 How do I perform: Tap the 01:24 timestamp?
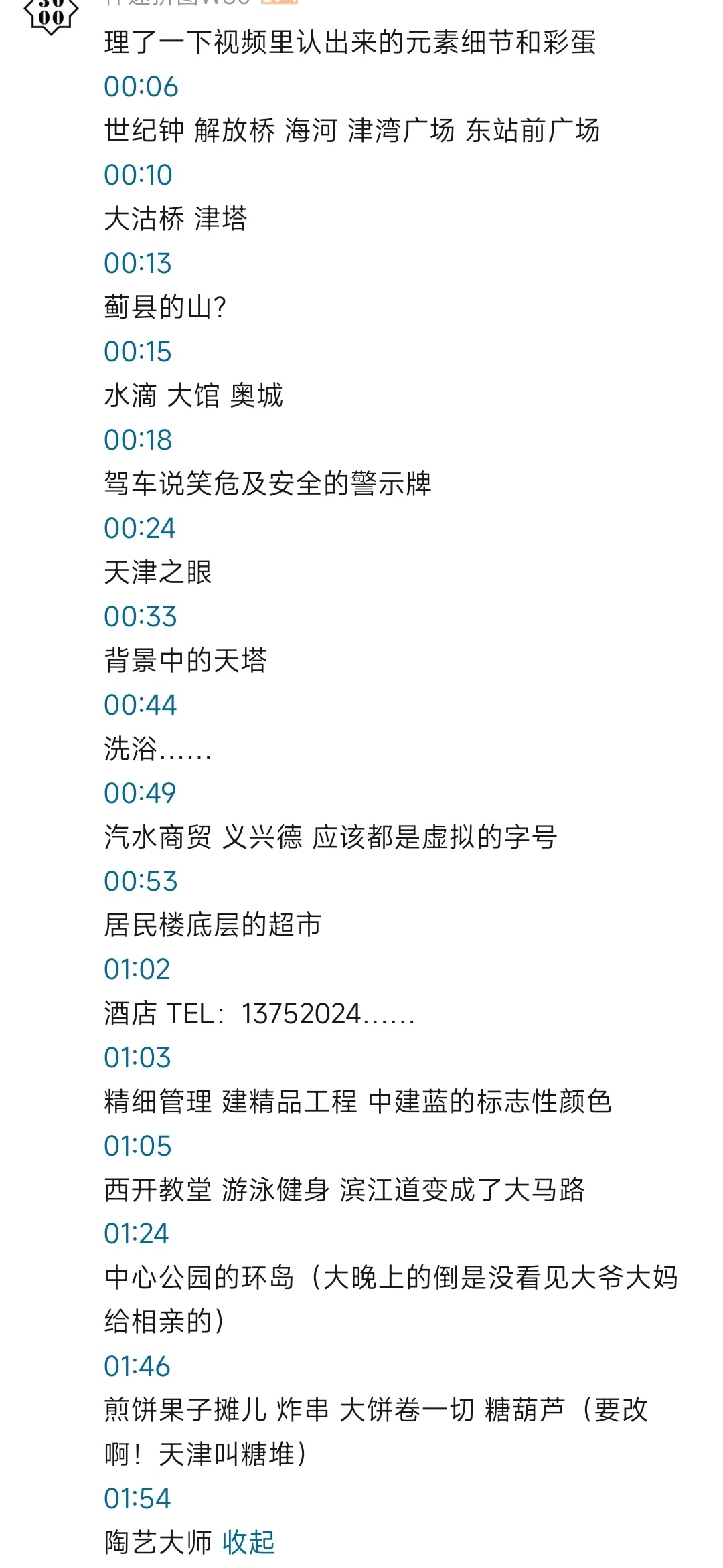(137, 1234)
